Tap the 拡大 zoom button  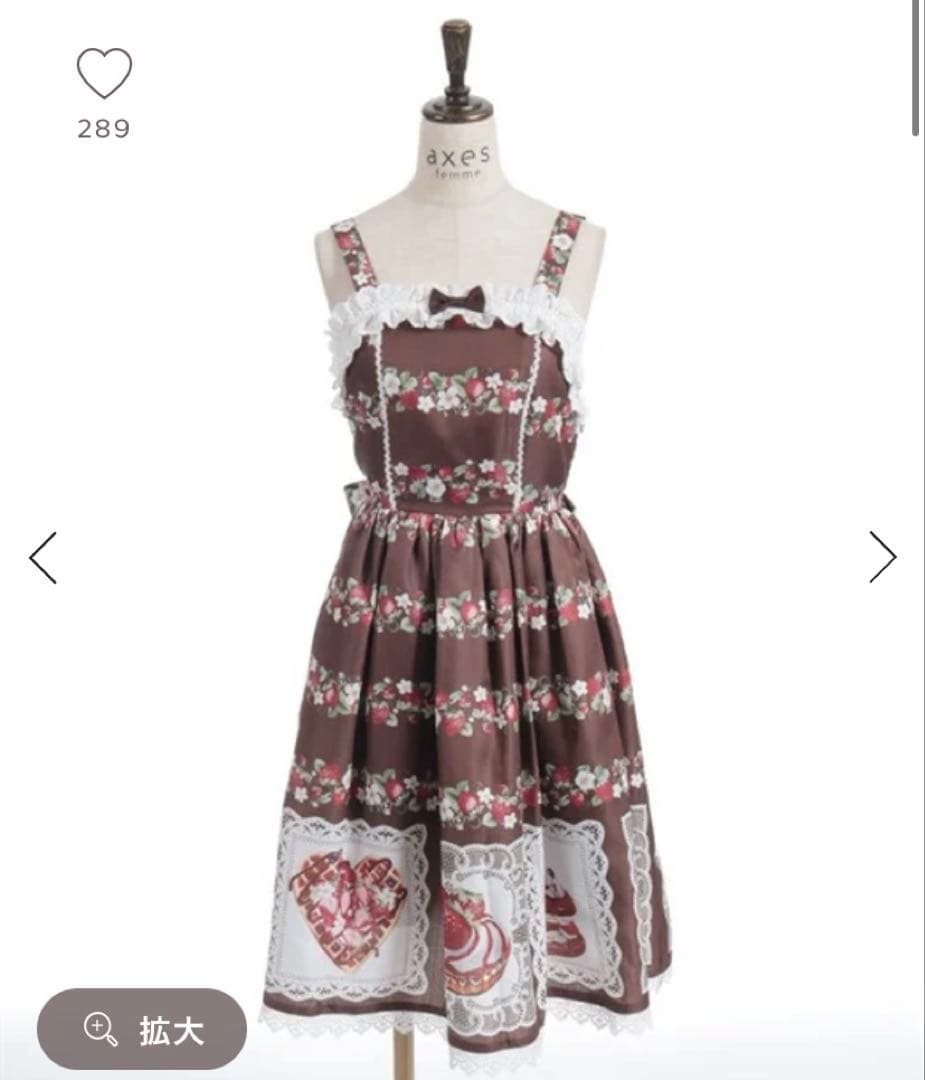(142, 1029)
